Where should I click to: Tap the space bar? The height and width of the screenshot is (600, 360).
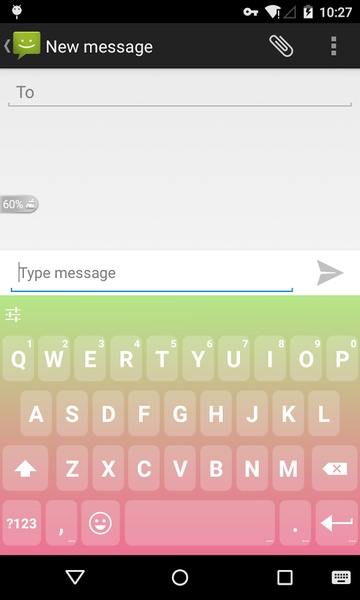200,523
